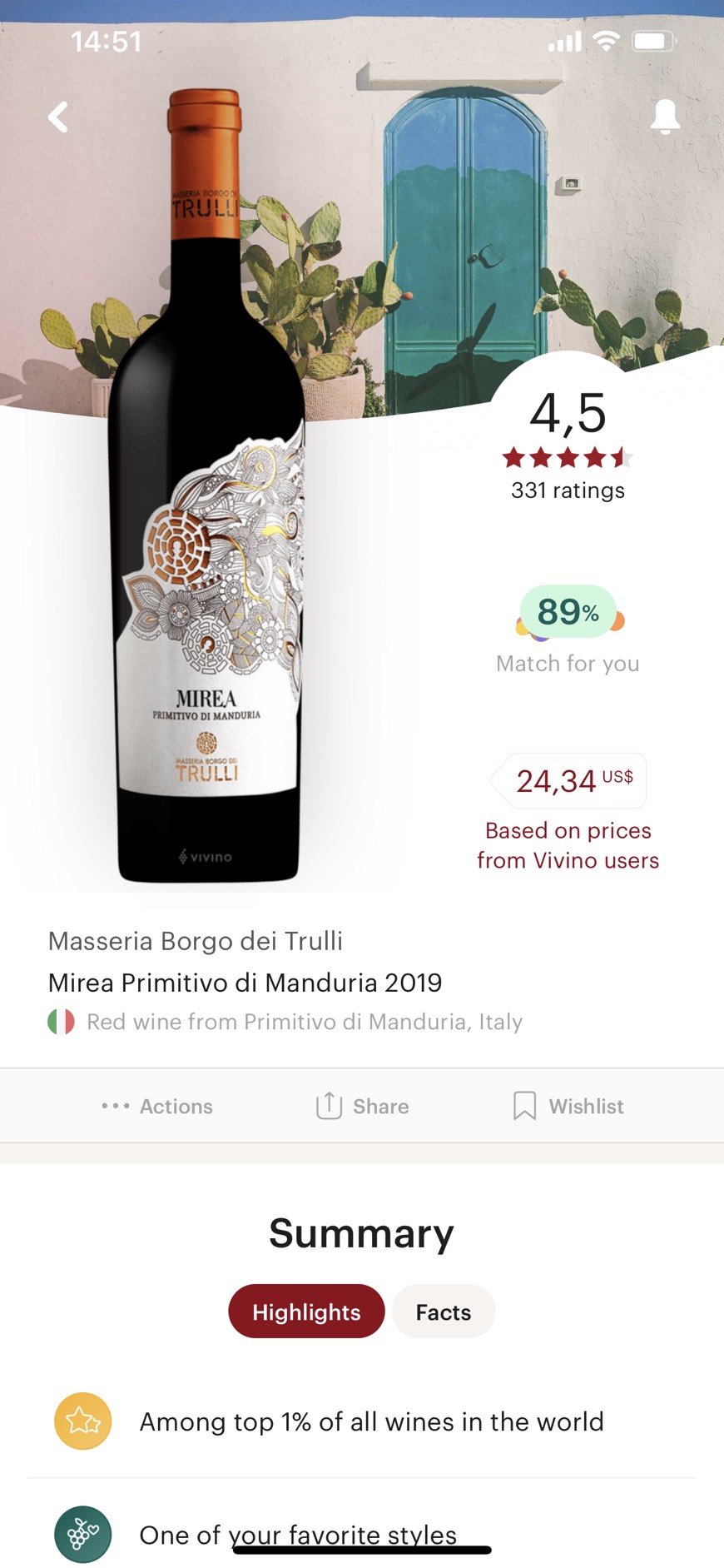Share this wine
724x1568 pixels.
coord(362,1106)
